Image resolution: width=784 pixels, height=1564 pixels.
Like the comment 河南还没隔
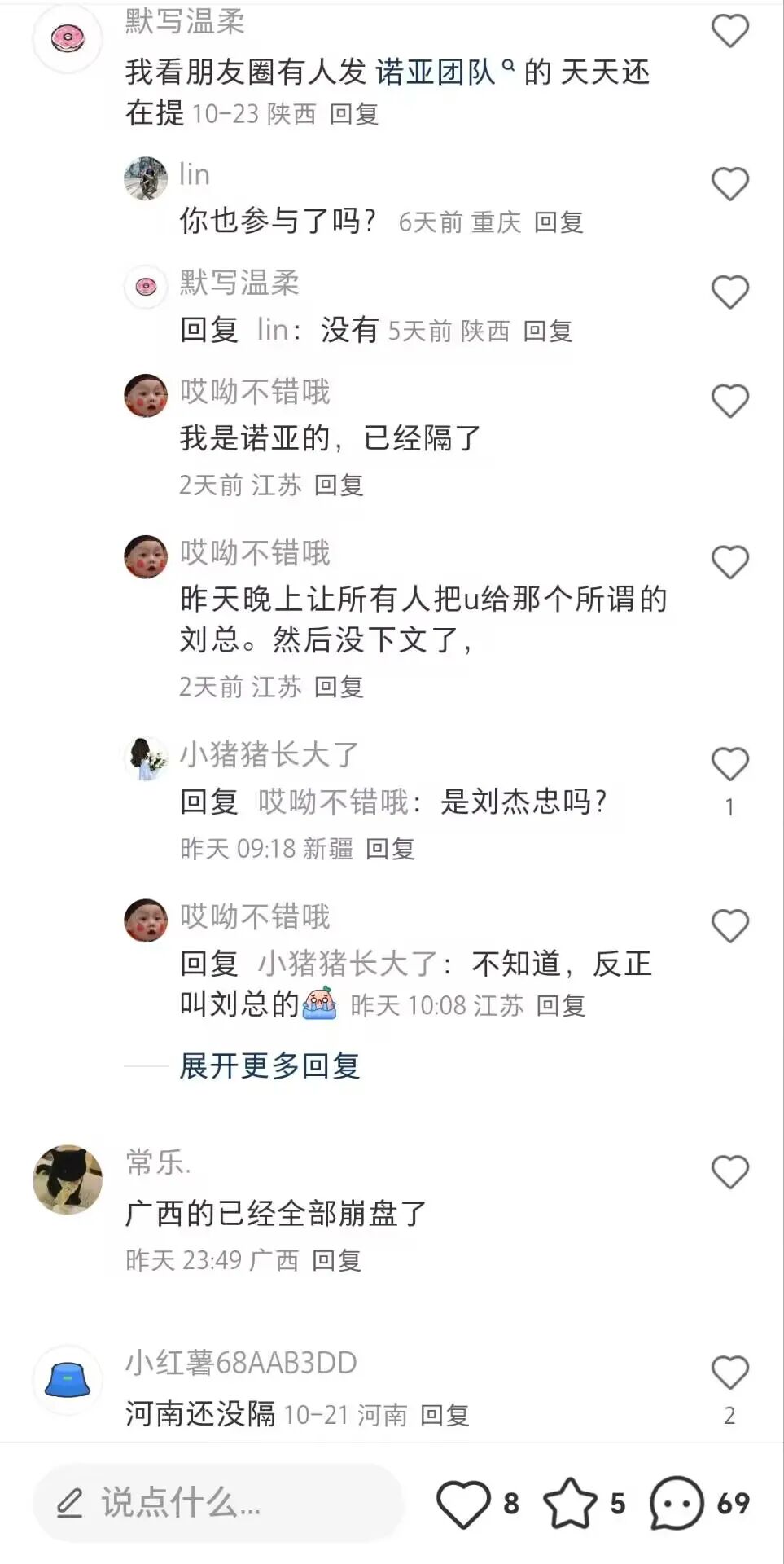click(729, 1373)
